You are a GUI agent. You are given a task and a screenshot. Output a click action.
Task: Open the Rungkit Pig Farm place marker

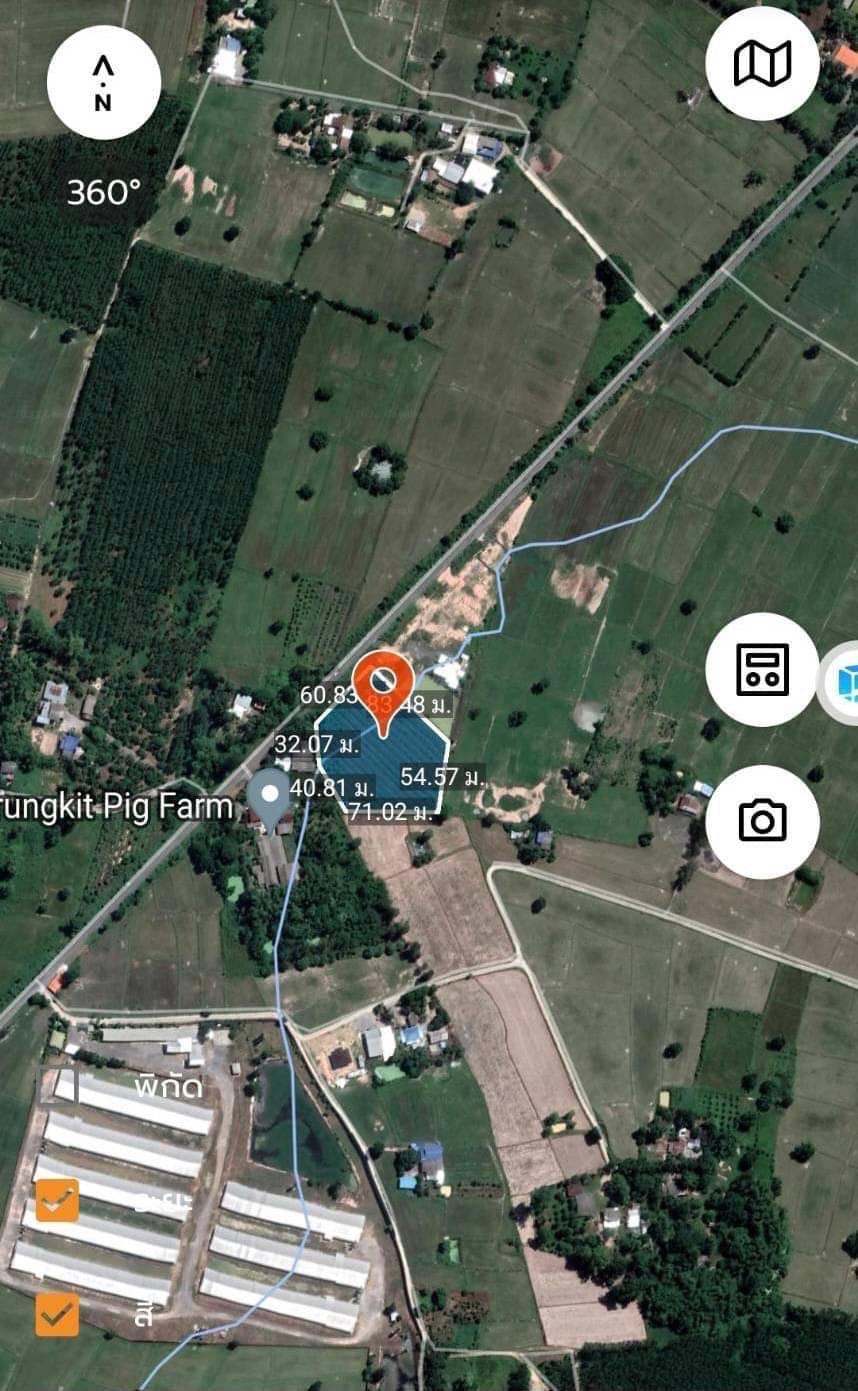[269, 793]
